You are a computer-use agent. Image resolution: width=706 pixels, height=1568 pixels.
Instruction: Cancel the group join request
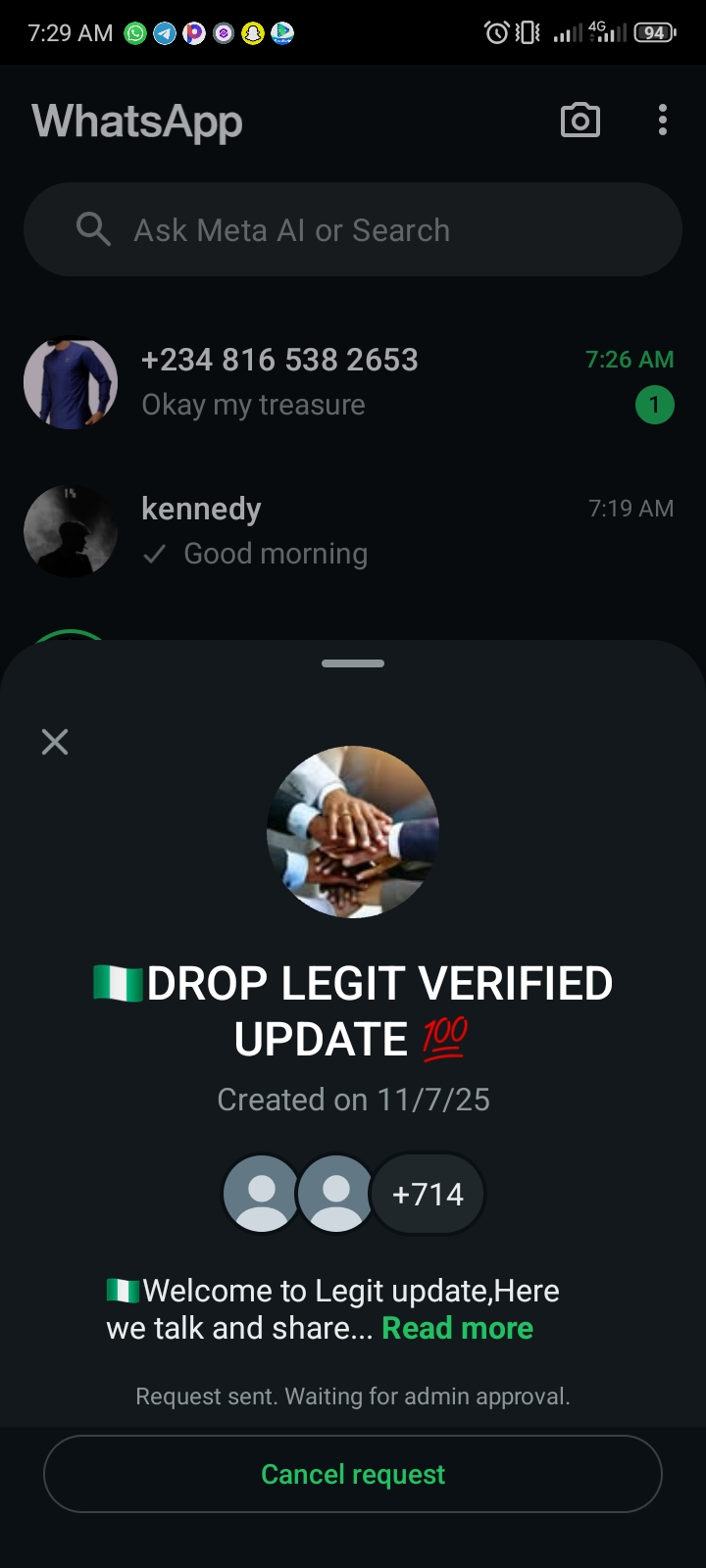[353, 1474]
